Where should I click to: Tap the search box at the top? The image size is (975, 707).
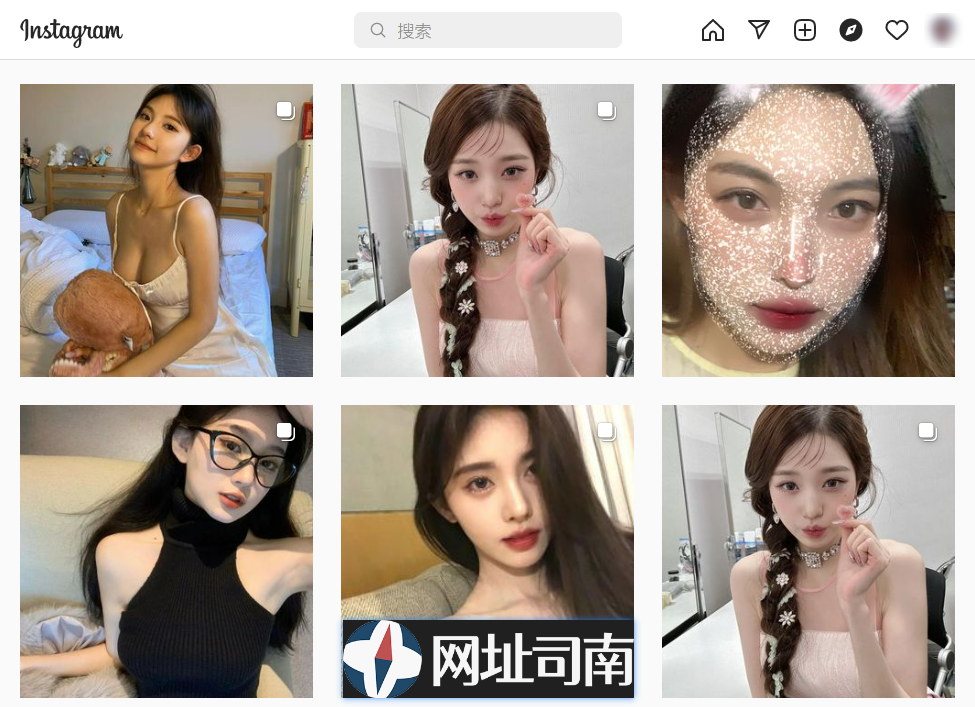488,30
